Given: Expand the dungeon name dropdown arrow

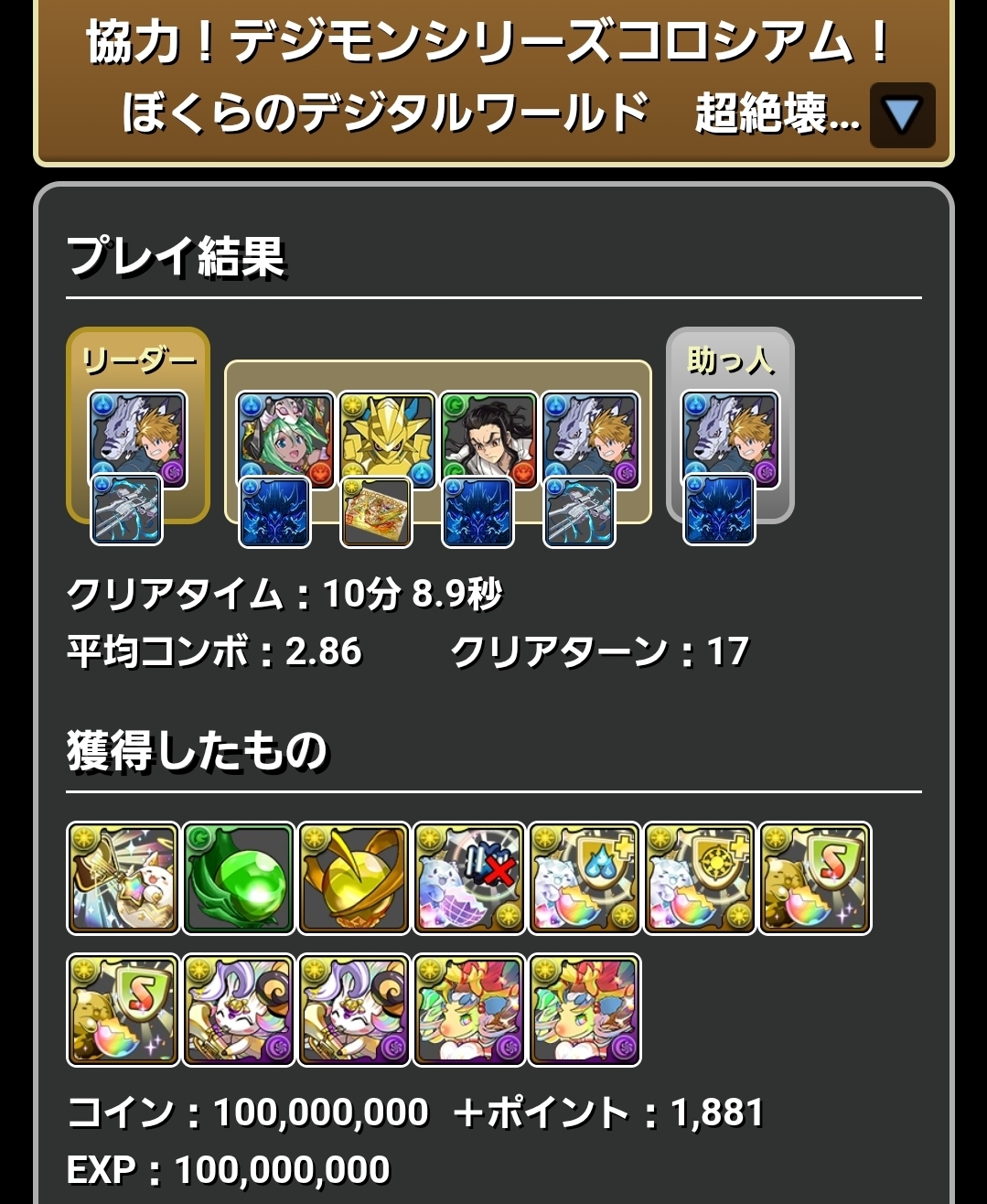Looking at the screenshot, I should pyautogui.click(x=901, y=115).
